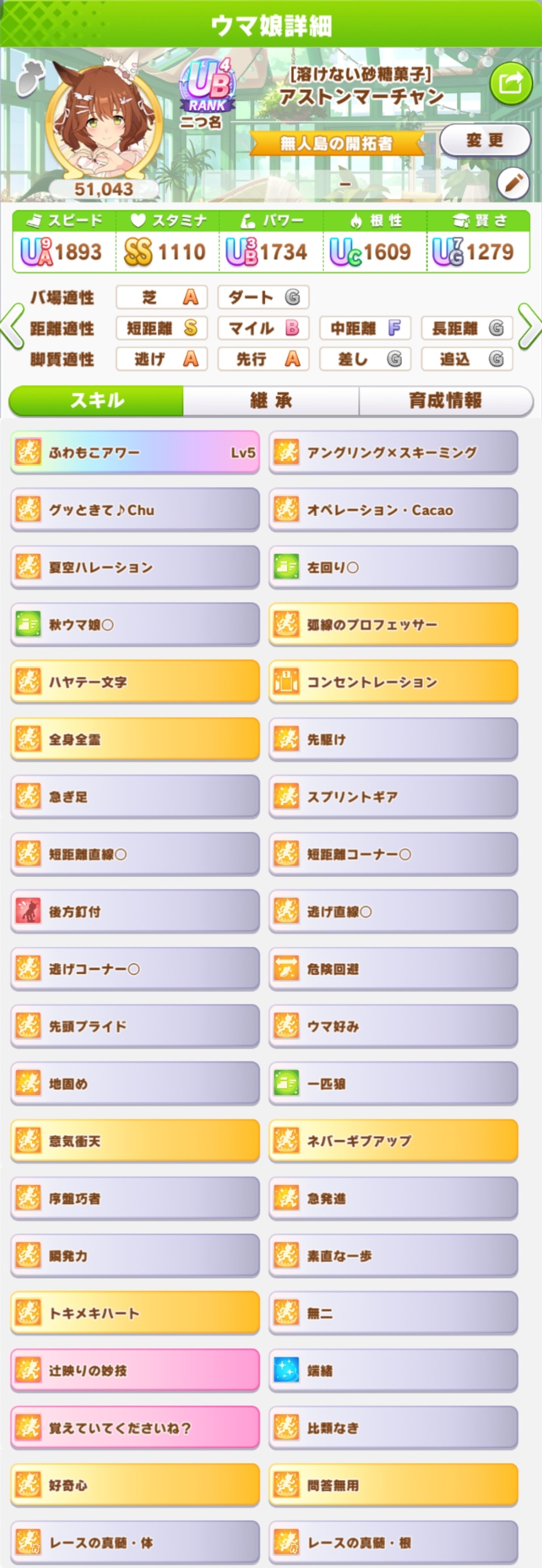Select the コンセントレーション skill

click(x=393, y=682)
